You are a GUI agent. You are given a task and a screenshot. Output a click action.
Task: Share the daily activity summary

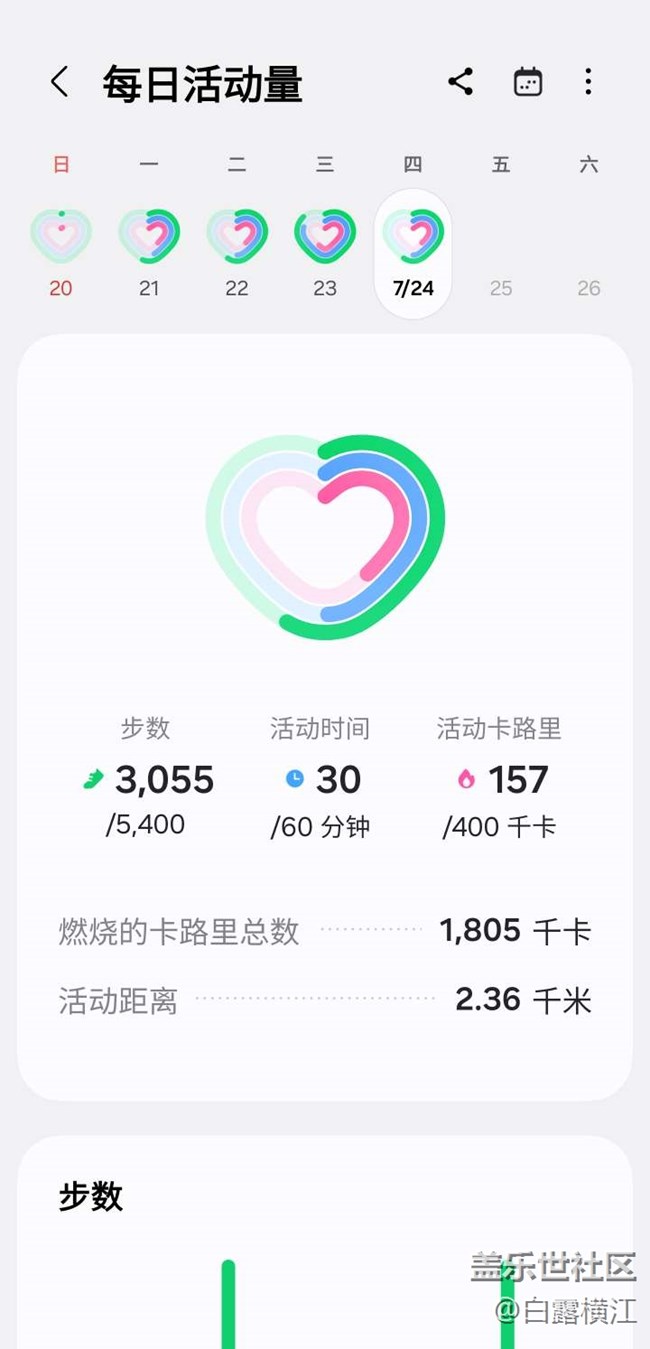(461, 82)
